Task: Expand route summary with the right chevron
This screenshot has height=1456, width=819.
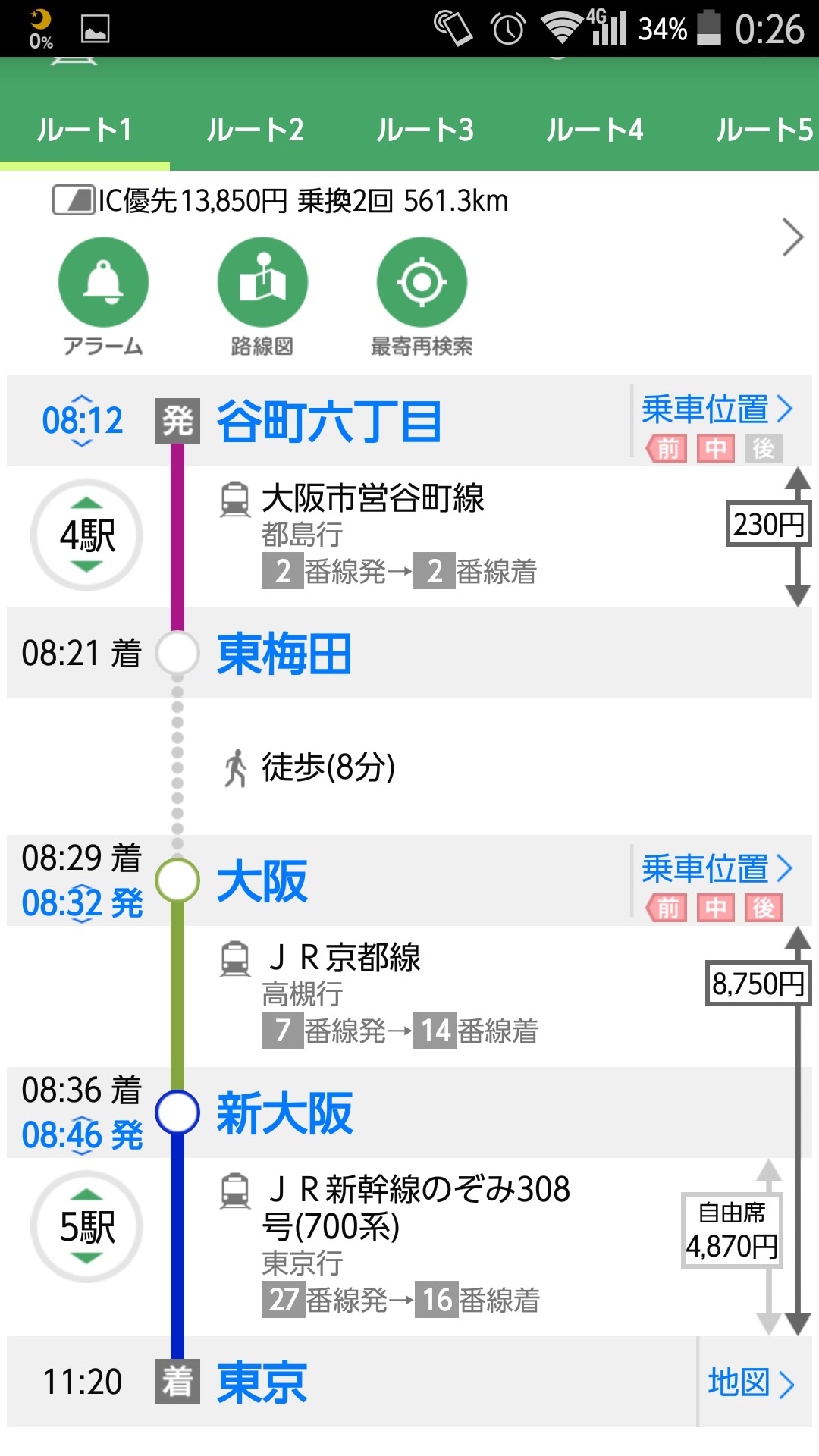Action: click(792, 238)
